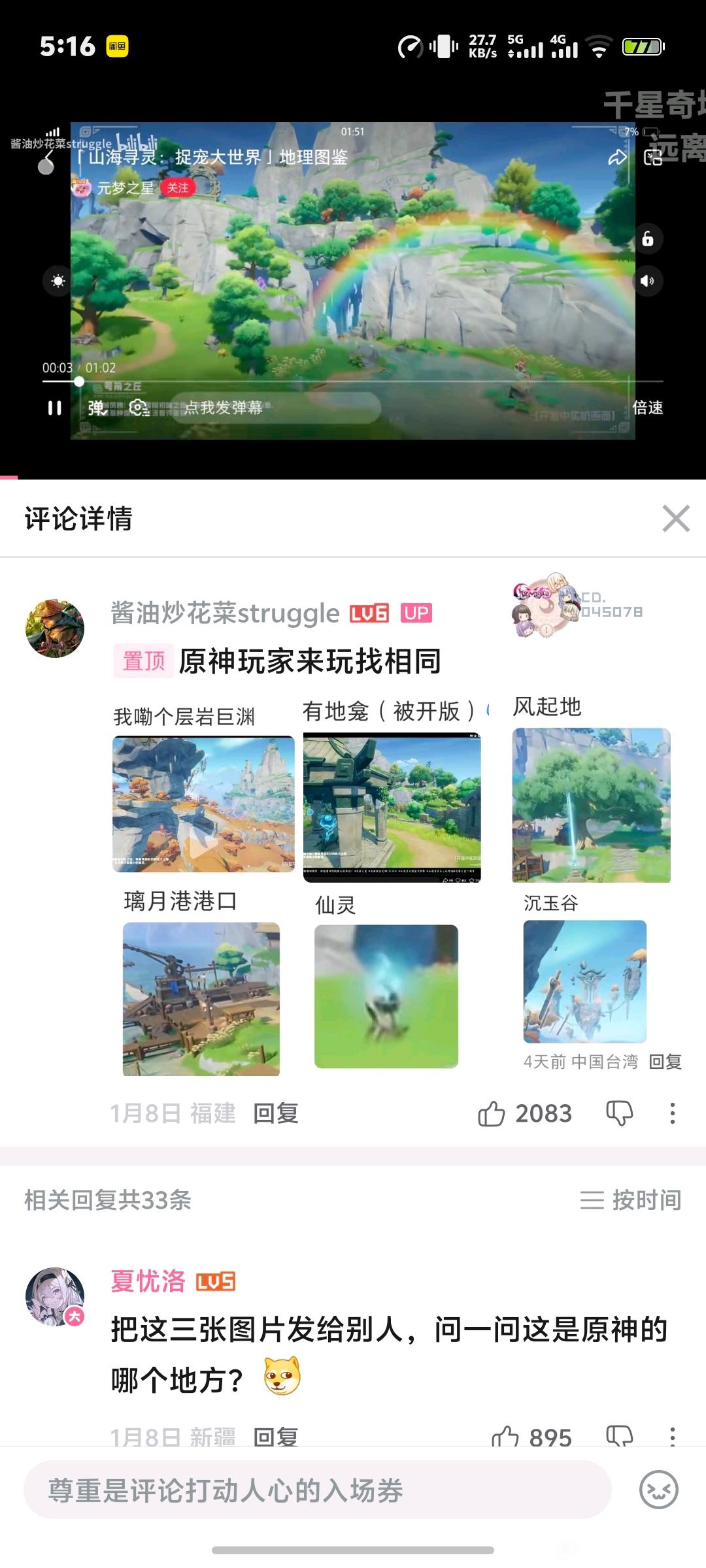Tap the username 酱油炒花菜struggle

point(225,613)
